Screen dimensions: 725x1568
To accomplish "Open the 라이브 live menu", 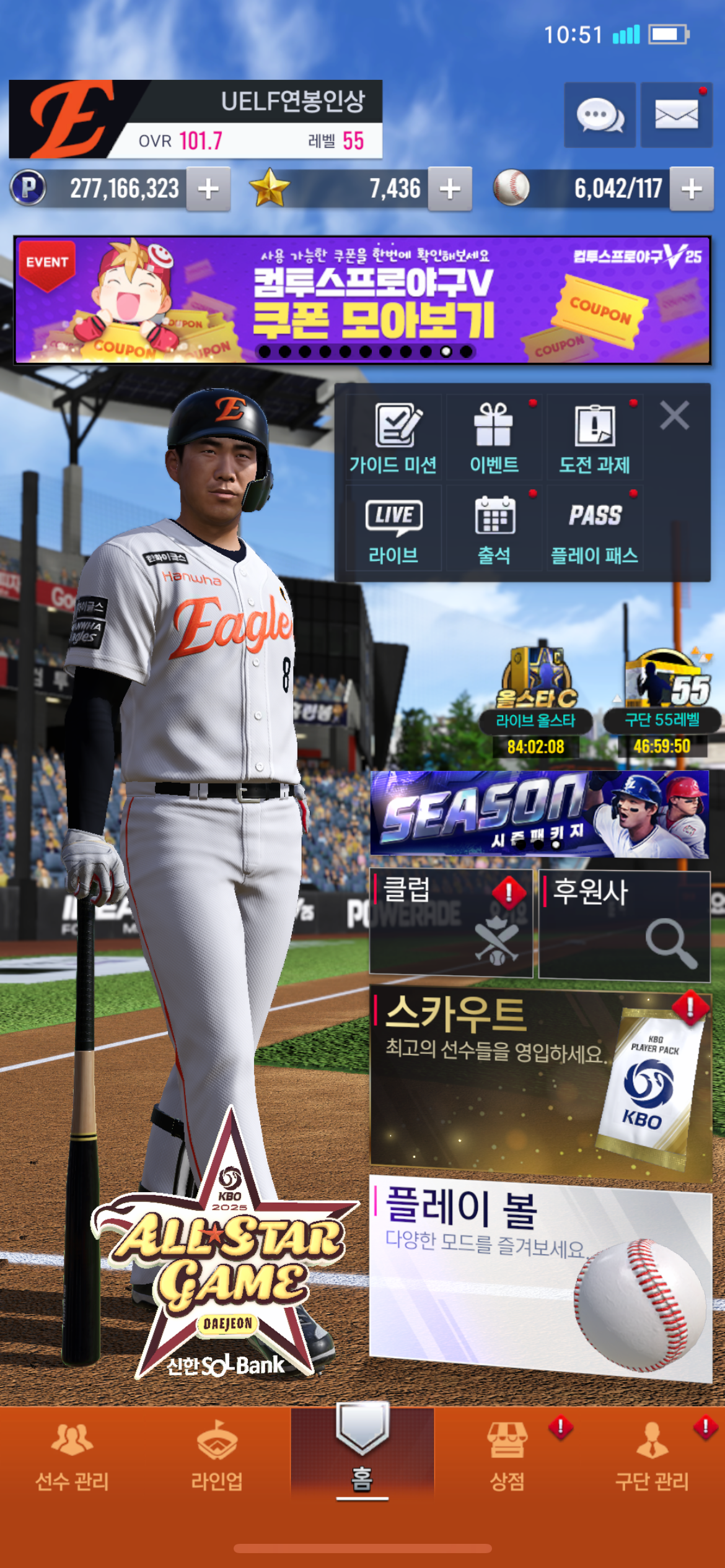I will tap(393, 528).
